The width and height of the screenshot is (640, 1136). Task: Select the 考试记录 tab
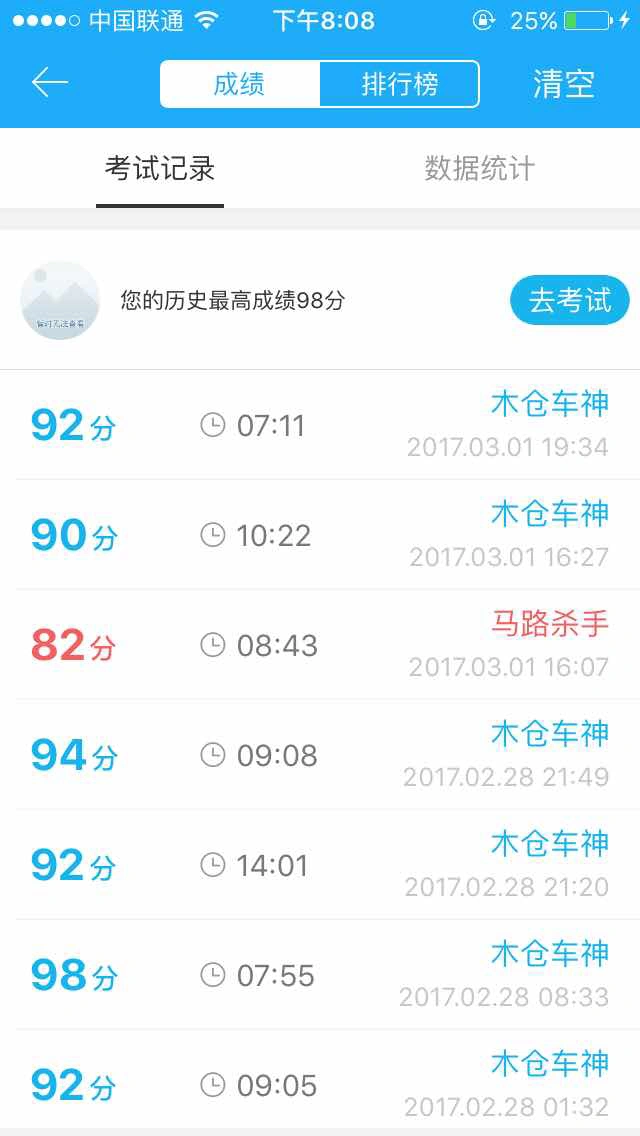coord(159,169)
